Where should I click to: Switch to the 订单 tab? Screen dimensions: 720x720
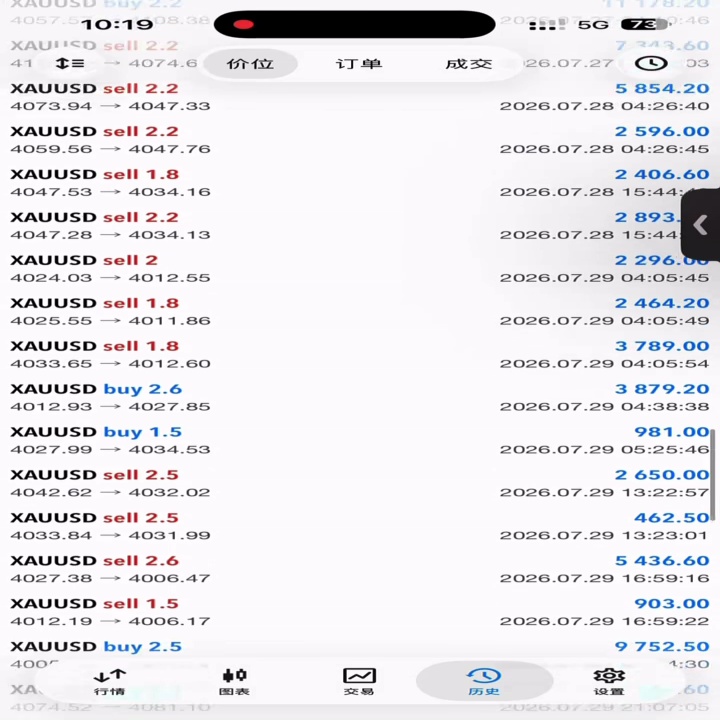tap(359, 63)
